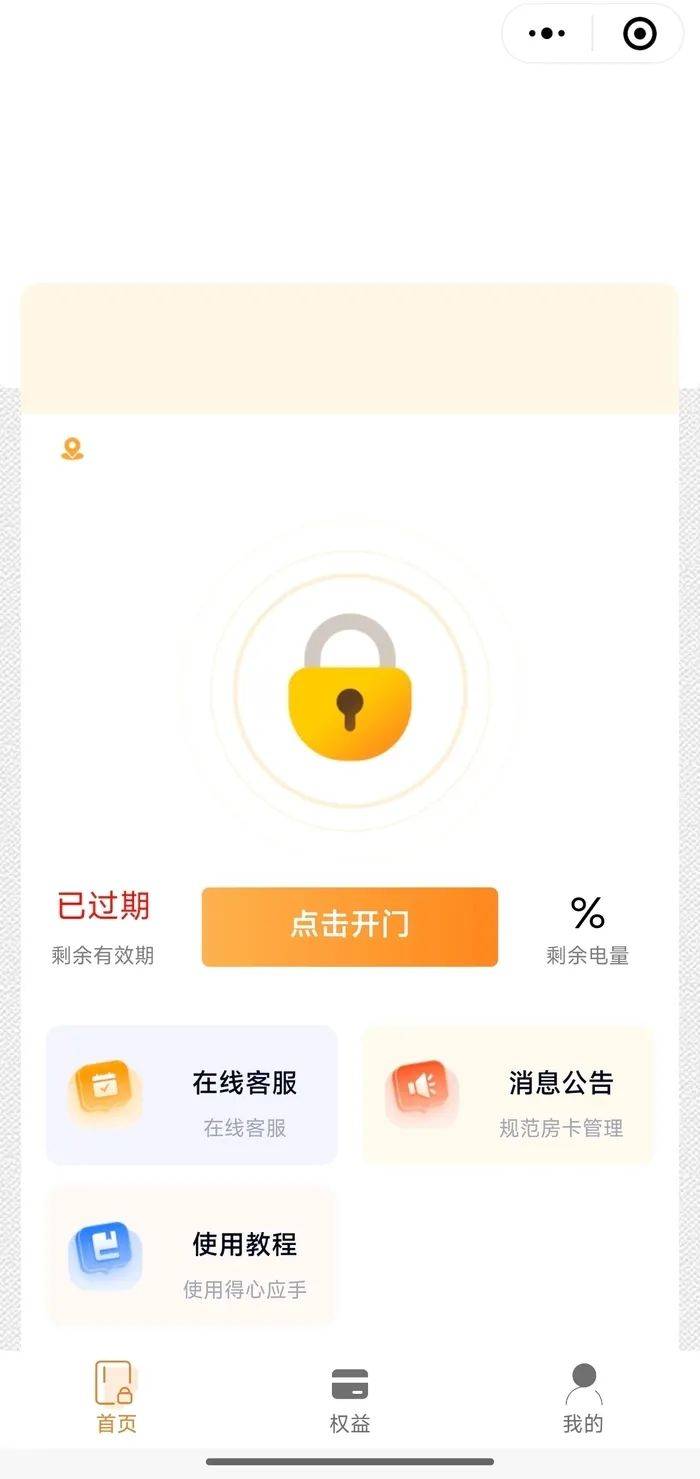Select the 我的 tab
This screenshot has width=700, height=1479.
(x=583, y=1397)
